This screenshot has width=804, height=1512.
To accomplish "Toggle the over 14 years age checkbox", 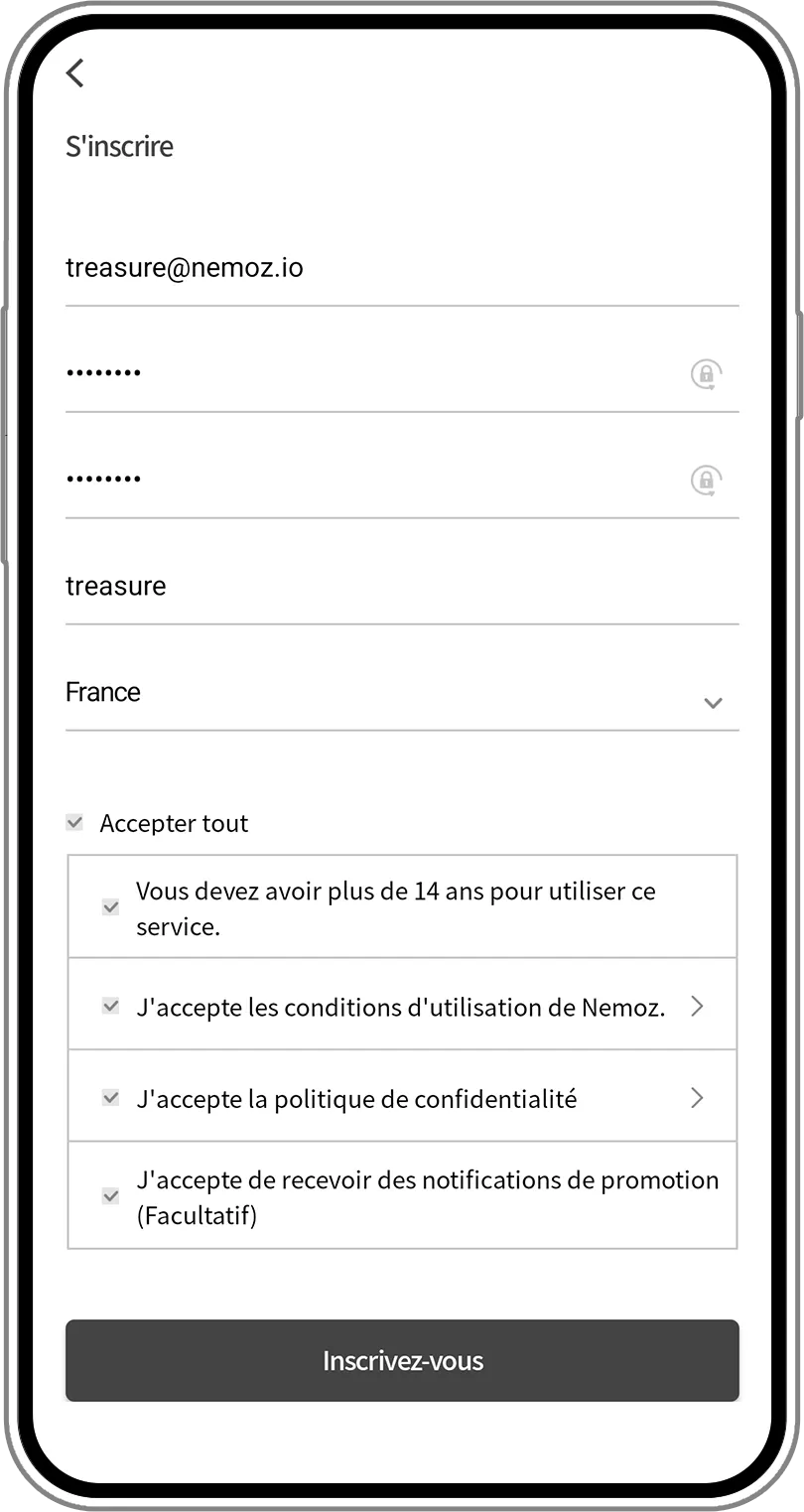I will pos(110,907).
